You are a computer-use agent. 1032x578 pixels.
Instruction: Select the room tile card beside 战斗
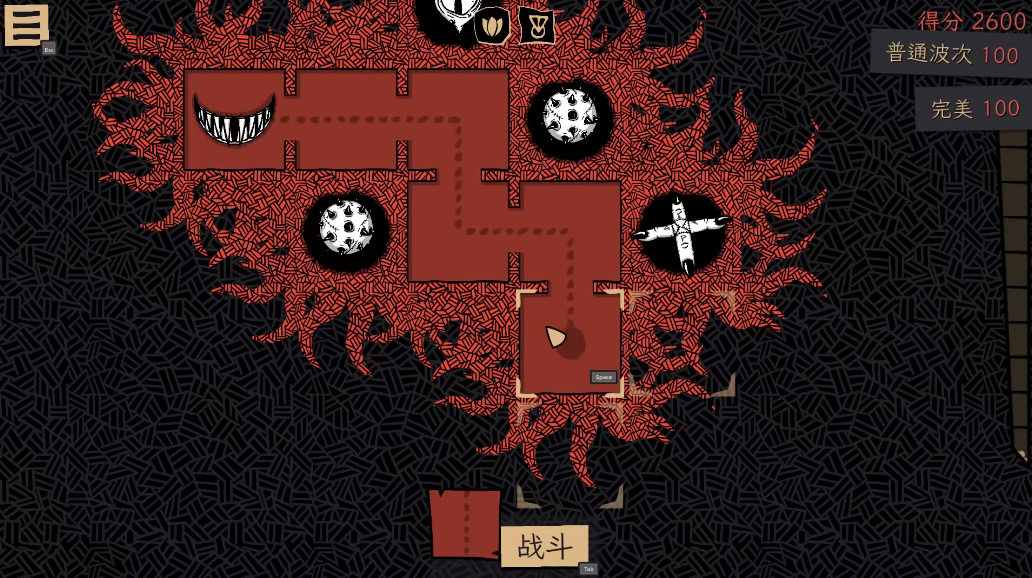tap(465, 523)
